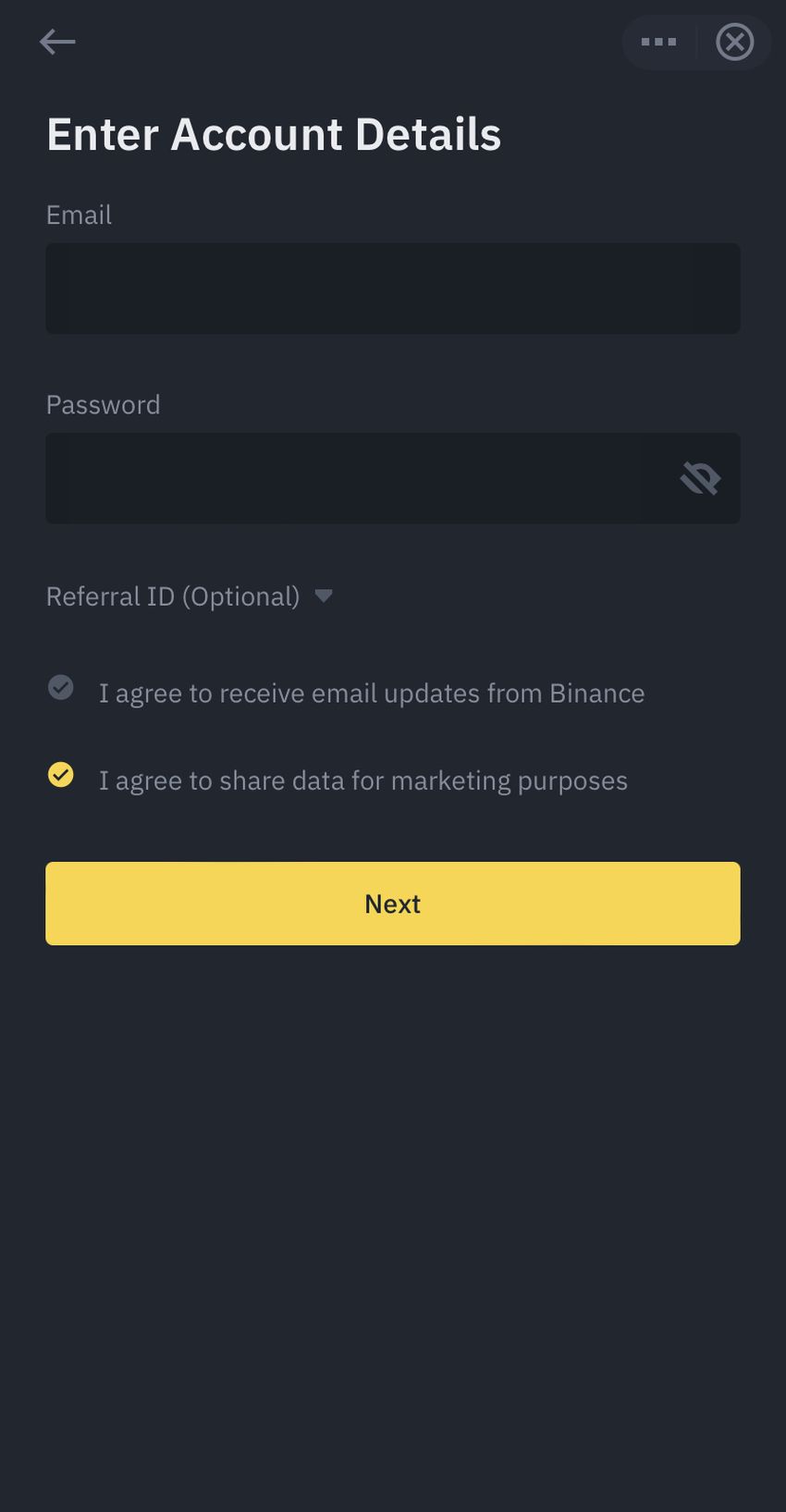Tap the yellow Next button
786x1512 pixels.
[x=392, y=904]
